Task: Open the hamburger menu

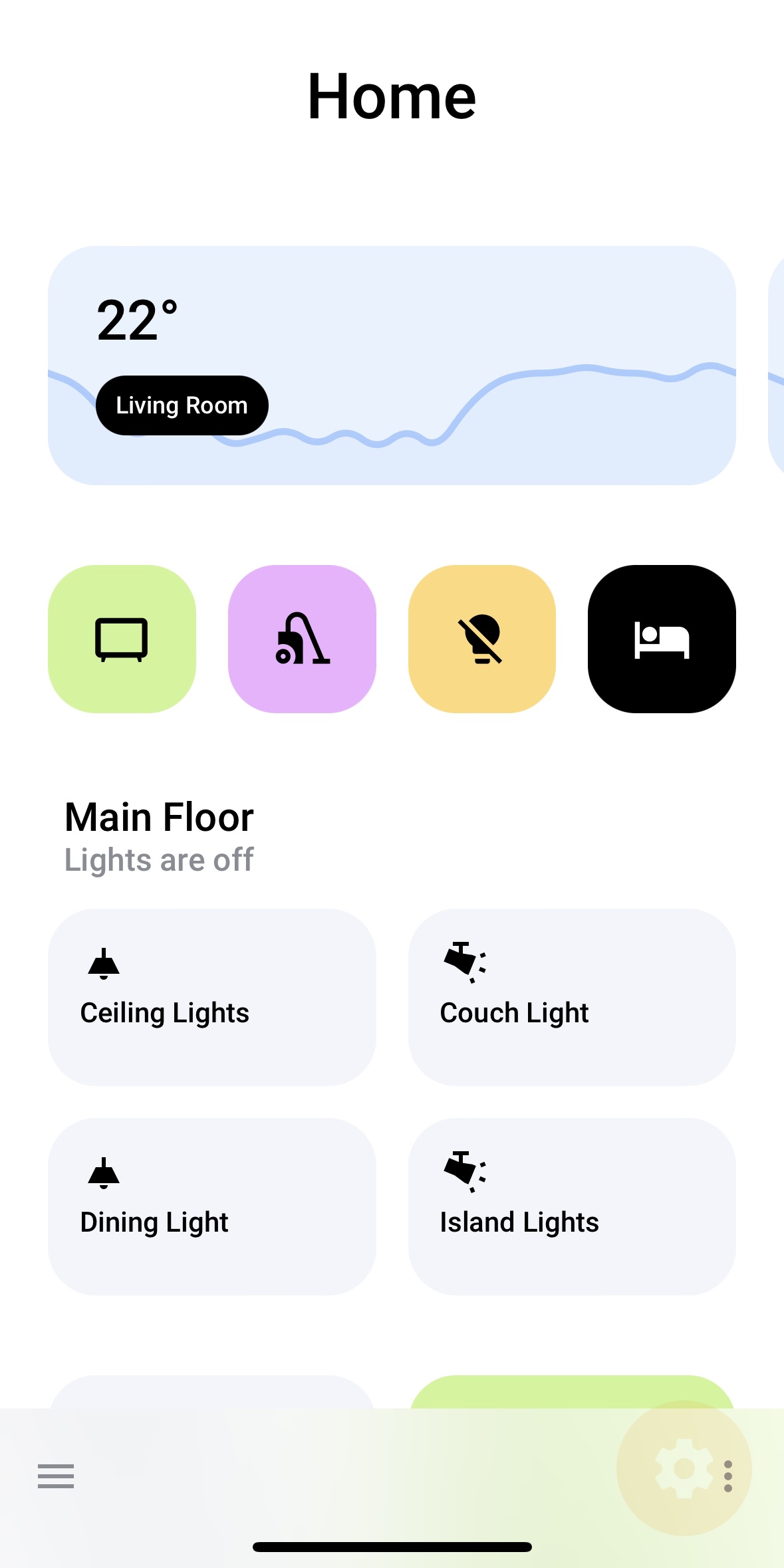Action: [56, 1476]
